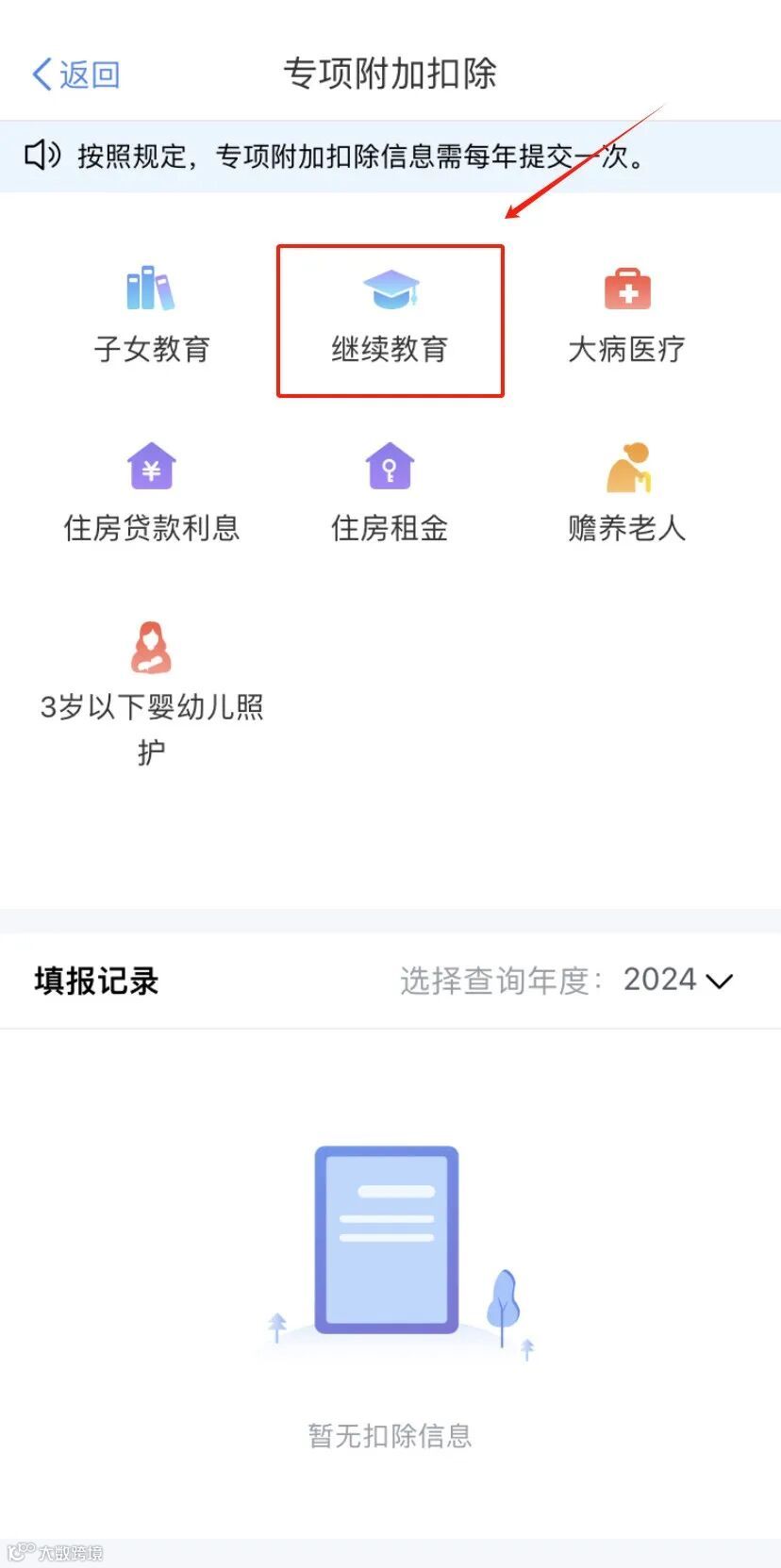Open 大病医疗 deduction

tap(626, 316)
